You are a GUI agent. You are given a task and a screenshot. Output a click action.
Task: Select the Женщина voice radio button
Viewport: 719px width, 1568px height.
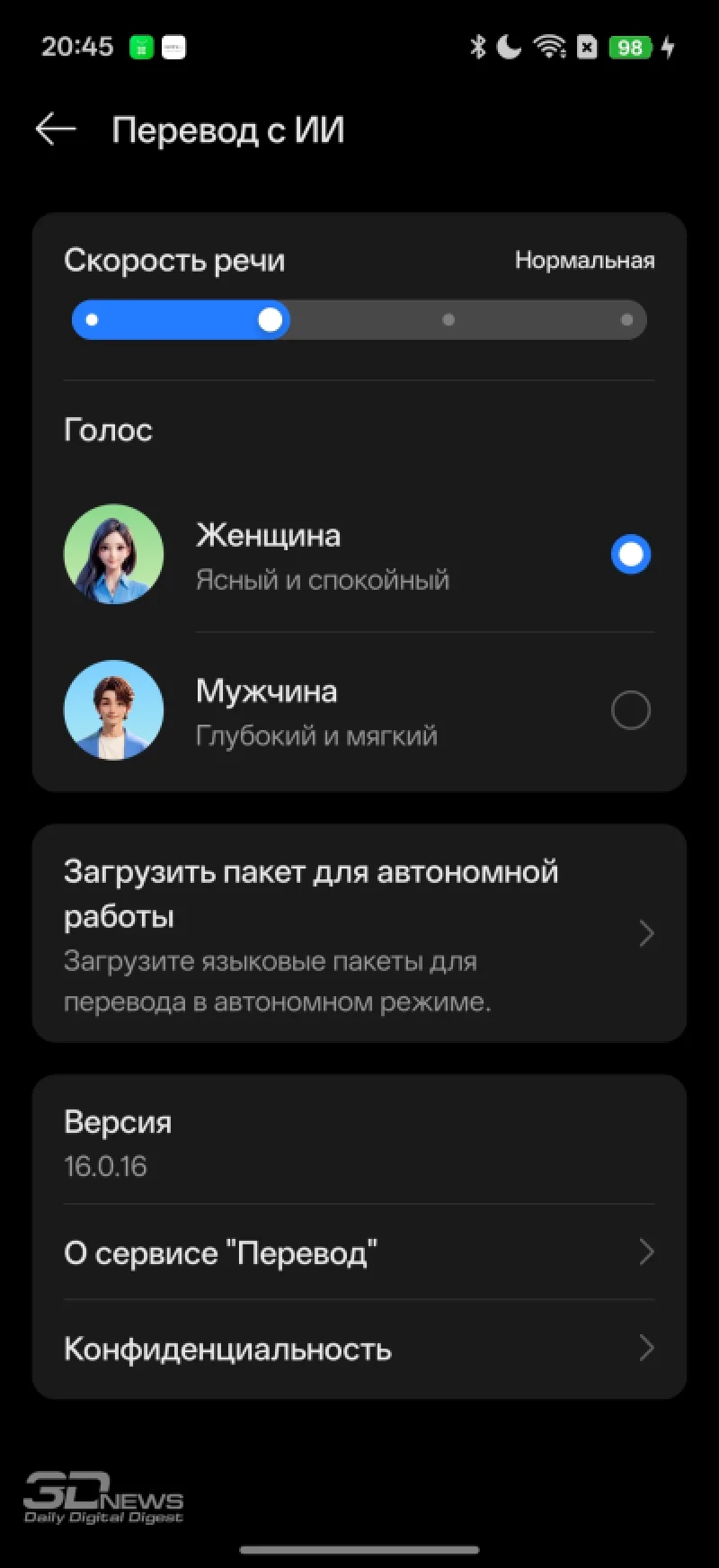pos(630,555)
